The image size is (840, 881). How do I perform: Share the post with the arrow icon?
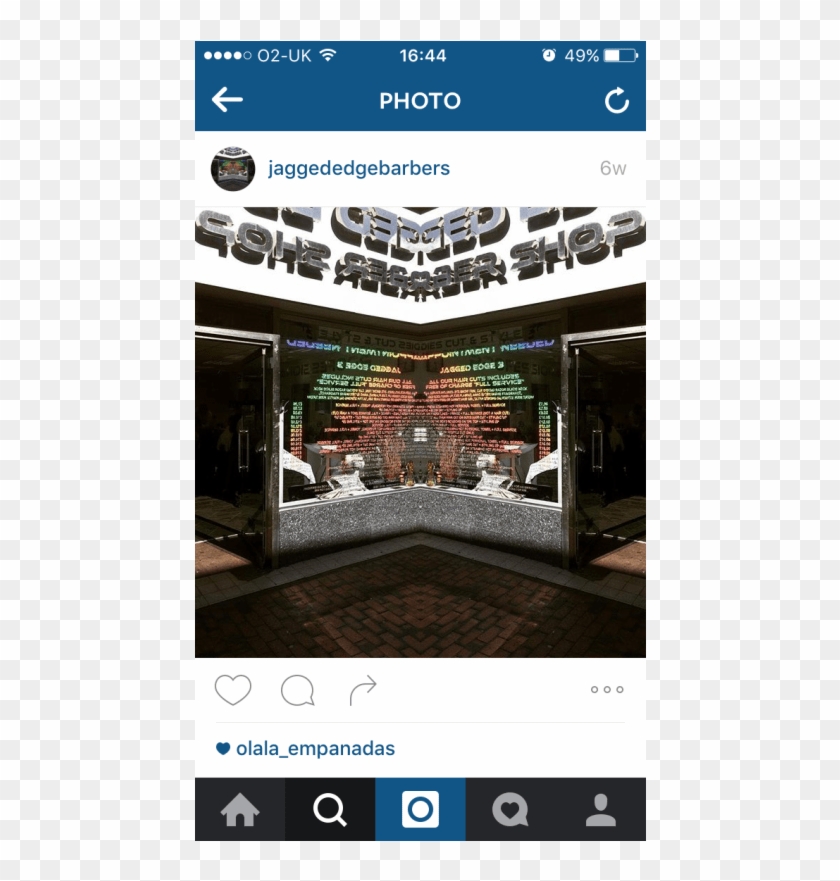click(x=362, y=690)
